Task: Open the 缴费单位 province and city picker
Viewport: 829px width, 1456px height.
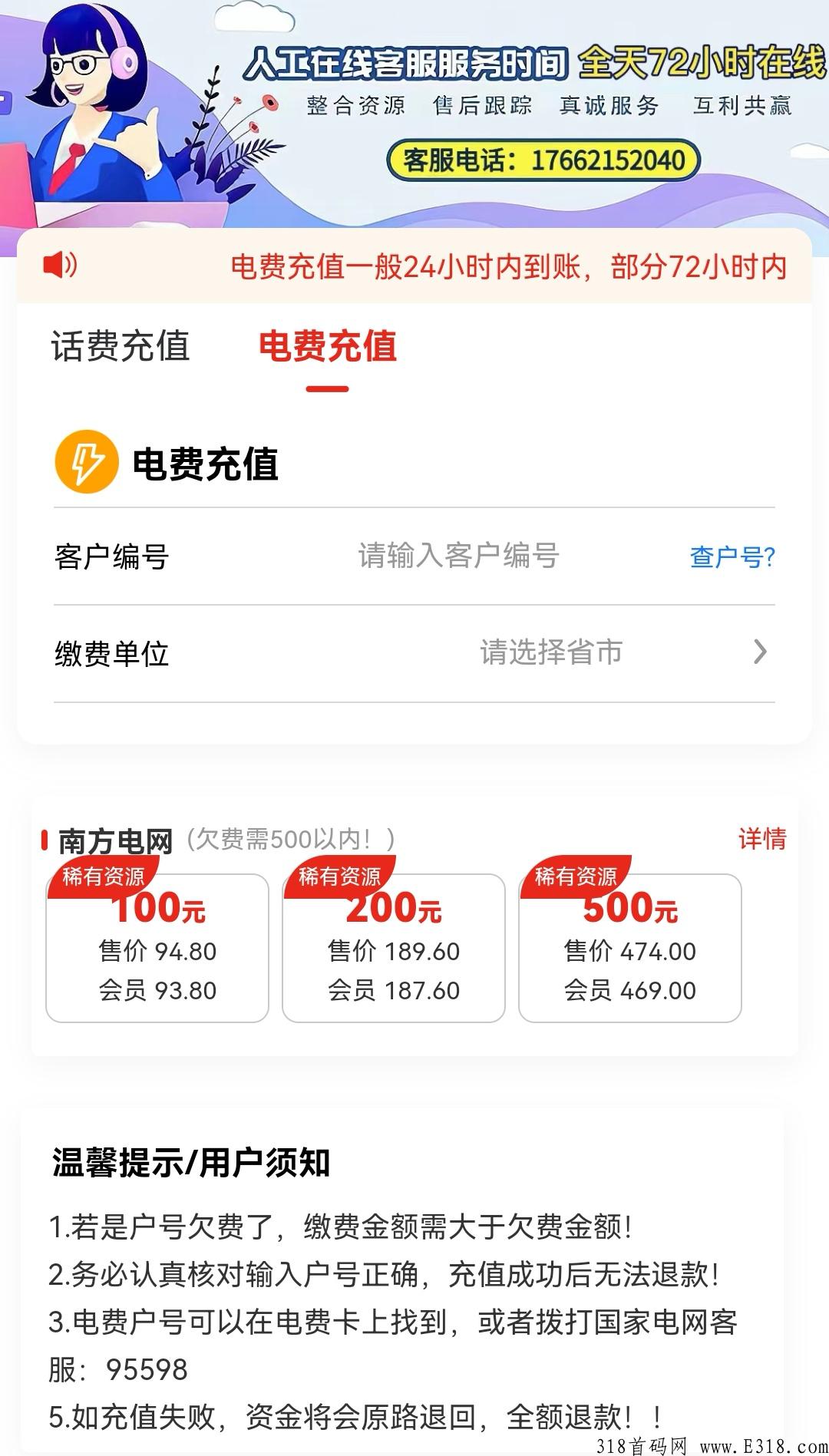Action: (x=414, y=653)
